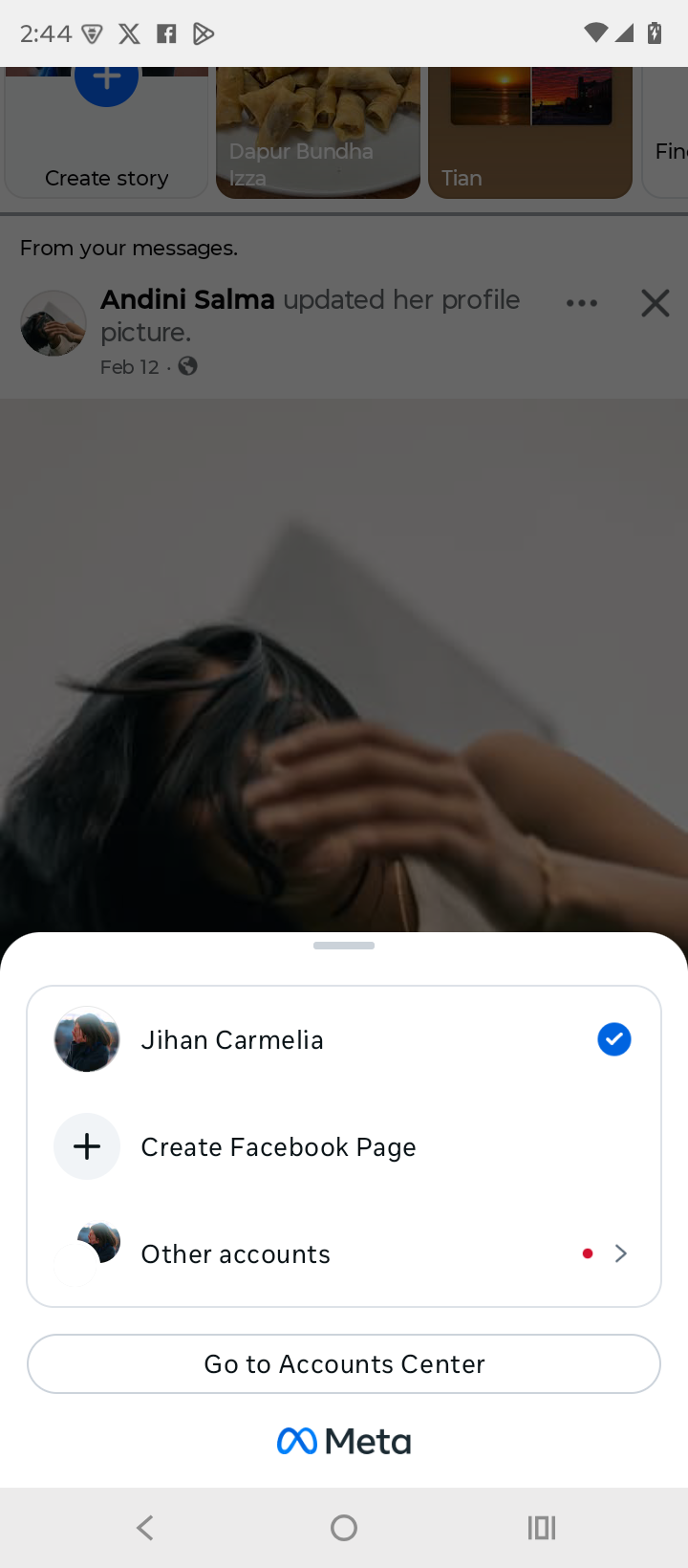Go to Accounts Center
The image size is (688, 1568).
(344, 1363)
